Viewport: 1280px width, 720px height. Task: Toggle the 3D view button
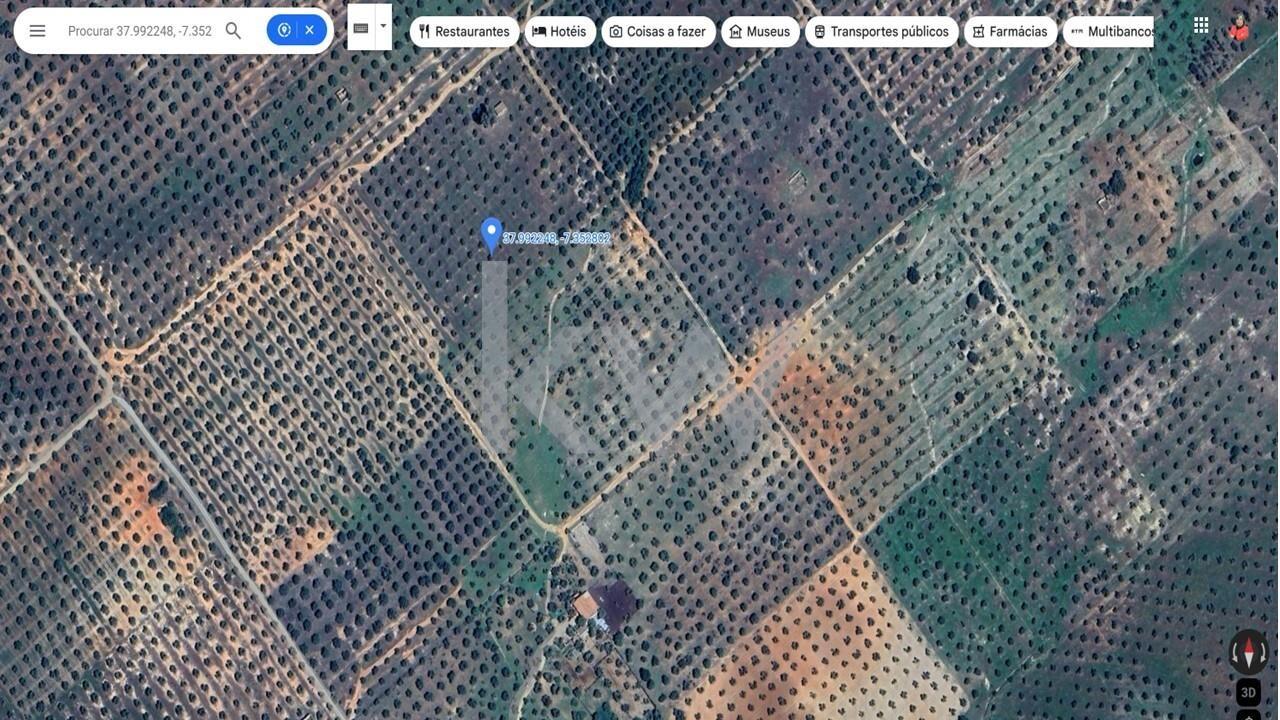click(x=1248, y=692)
